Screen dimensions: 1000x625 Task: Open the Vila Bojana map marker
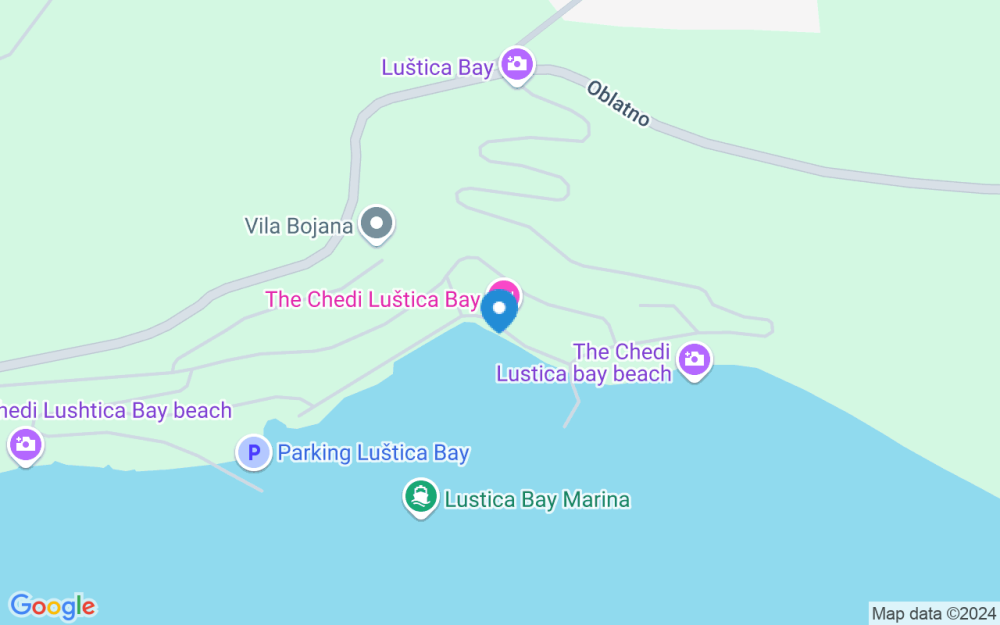point(376,224)
